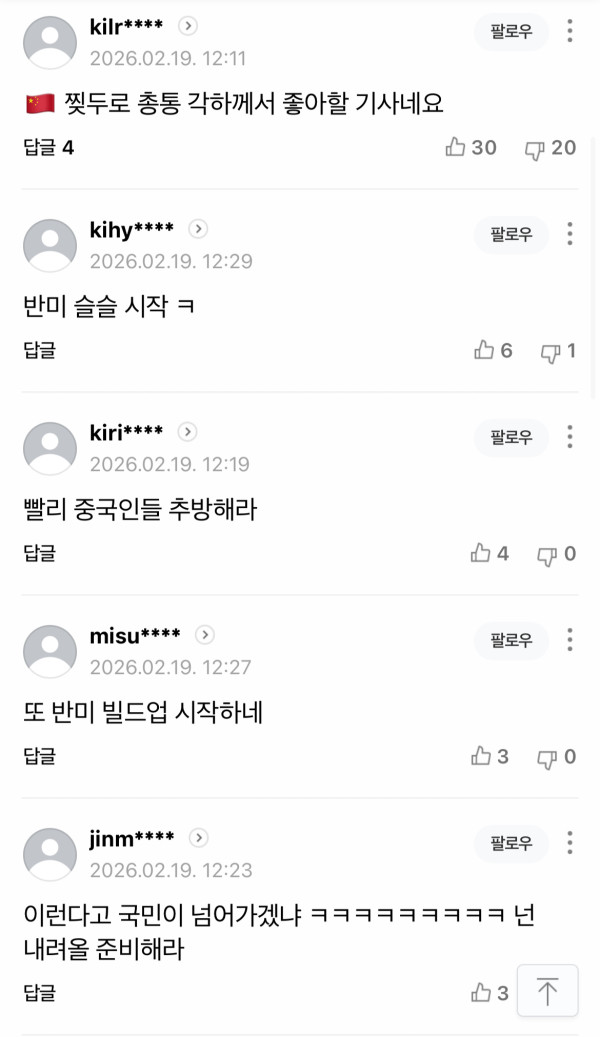Follow user kihy****
The width and height of the screenshot is (600, 1037).
[511, 235]
